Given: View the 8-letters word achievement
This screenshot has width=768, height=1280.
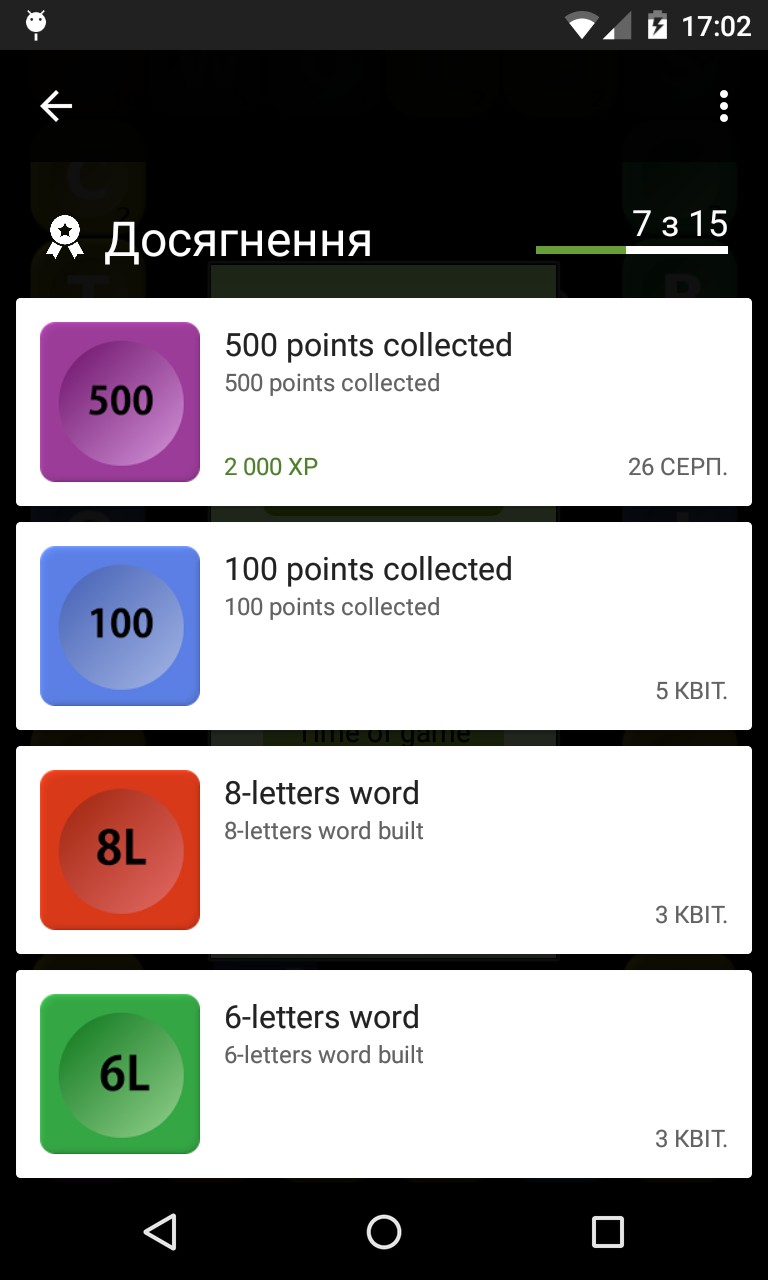Looking at the screenshot, I should pos(384,850).
